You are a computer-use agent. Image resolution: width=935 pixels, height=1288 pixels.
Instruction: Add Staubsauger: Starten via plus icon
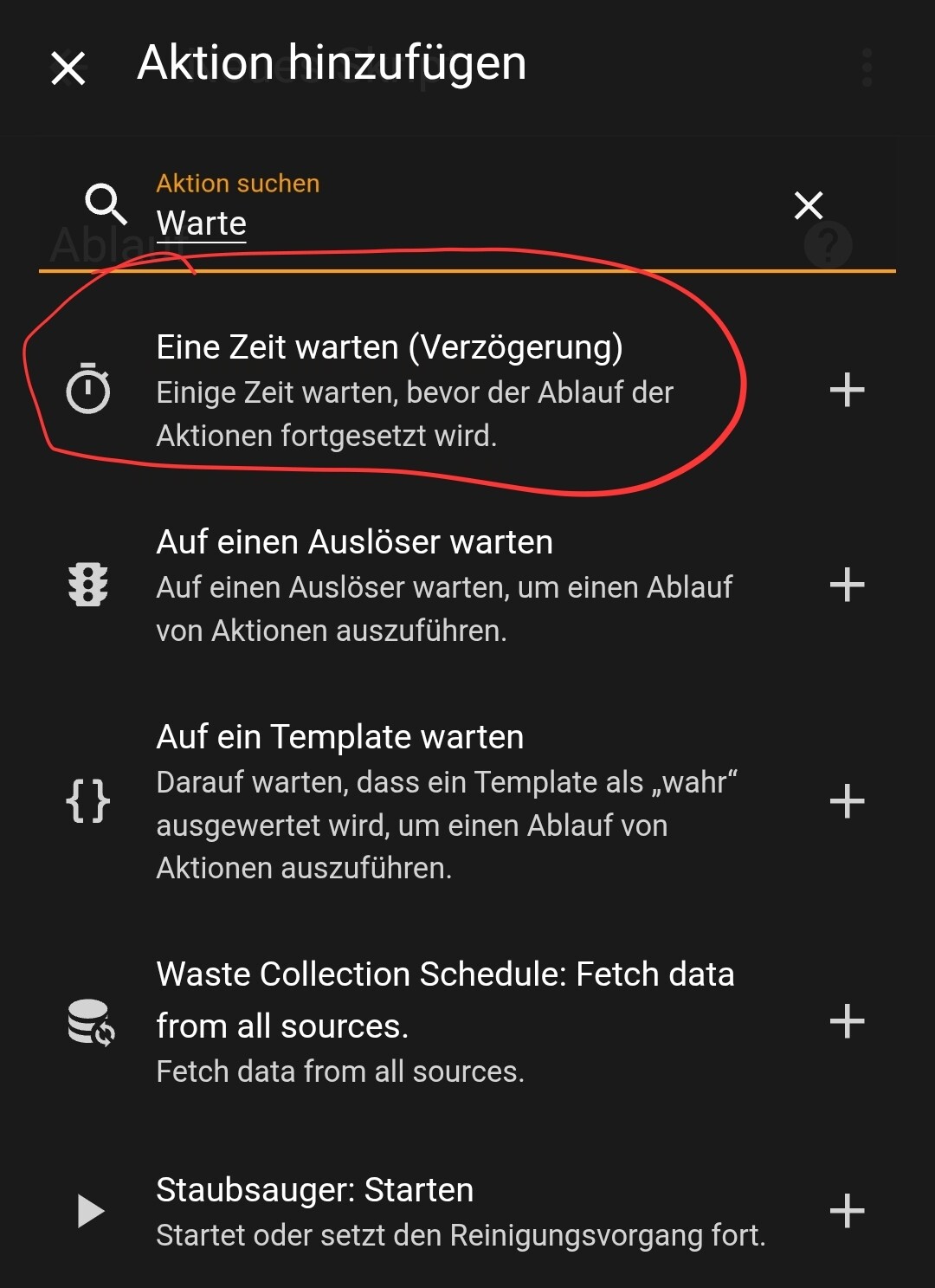point(847,1210)
